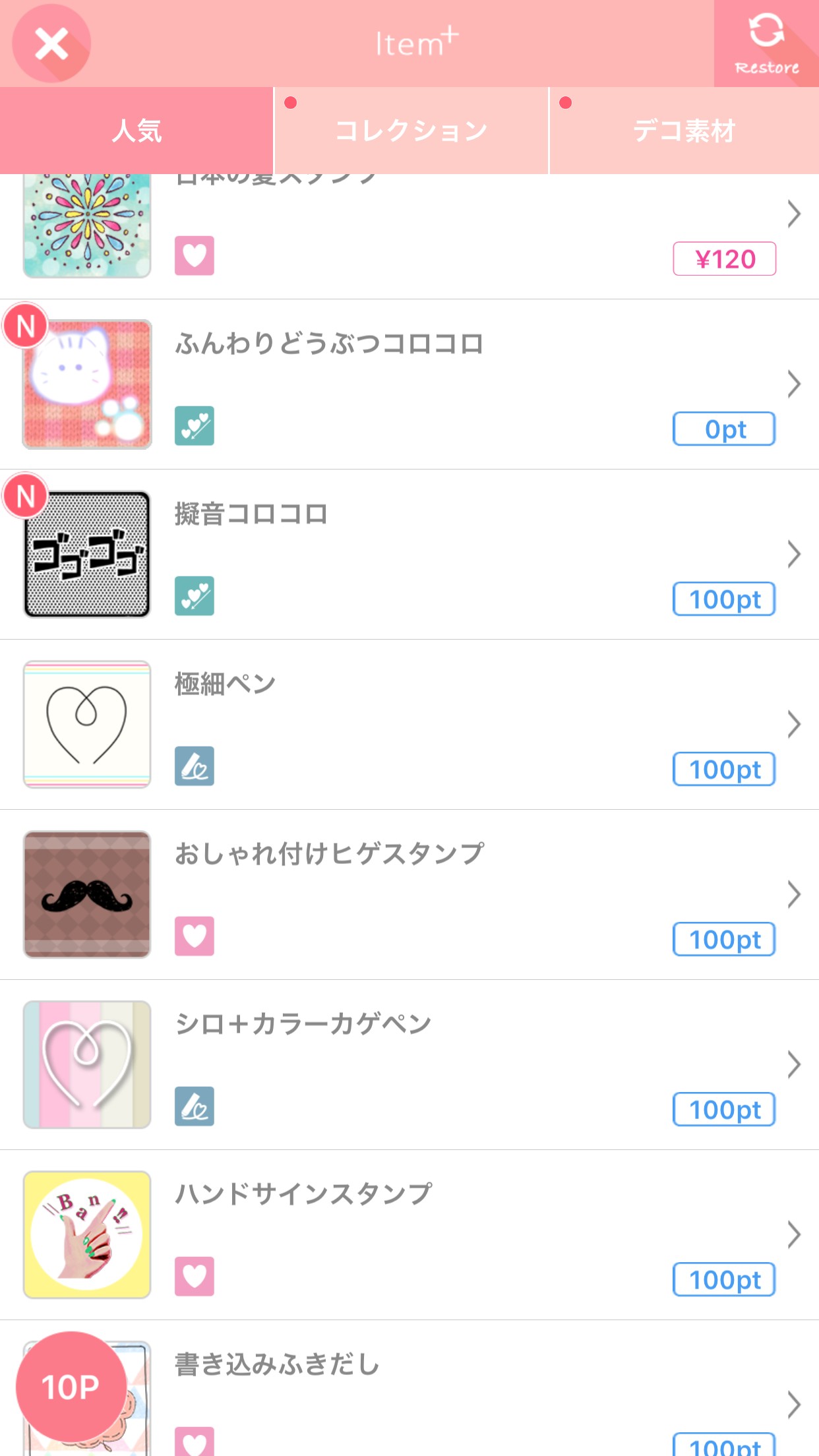This screenshot has height=1456, width=819.
Task: Redeem 極細ペン for 100pt
Action: (x=724, y=770)
